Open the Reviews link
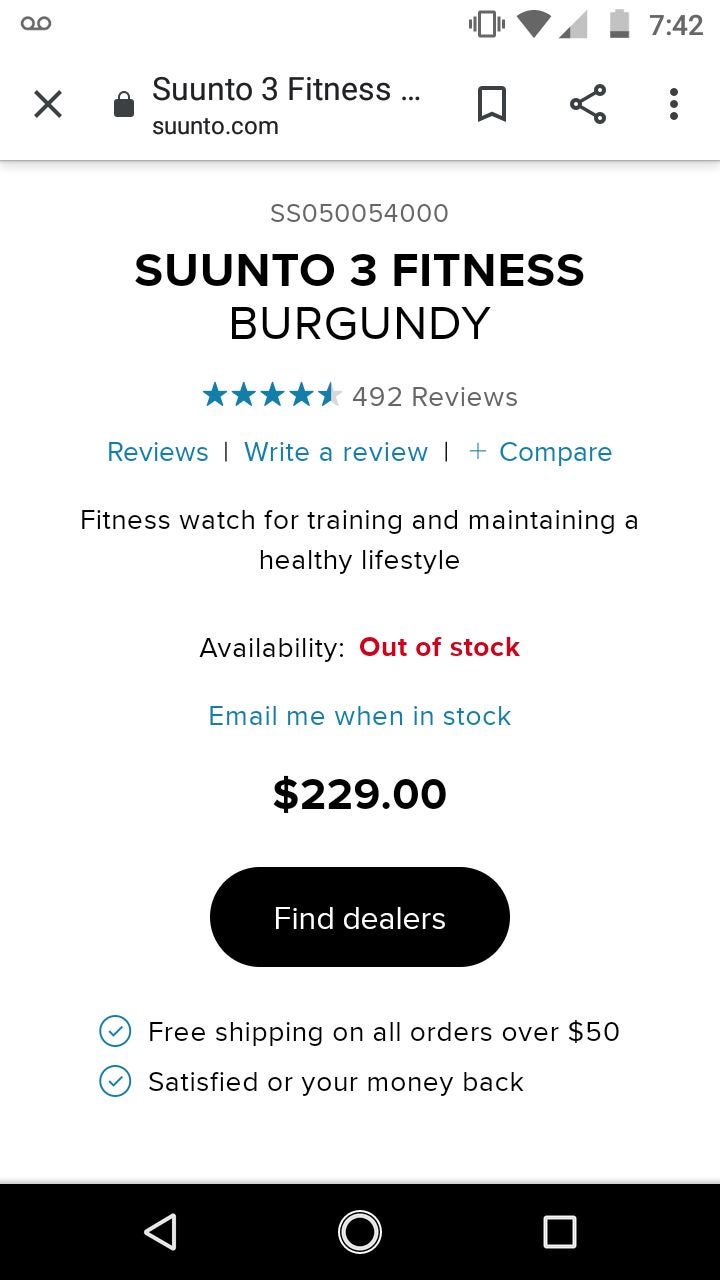Viewport: 720px width, 1280px height. (x=158, y=452)
